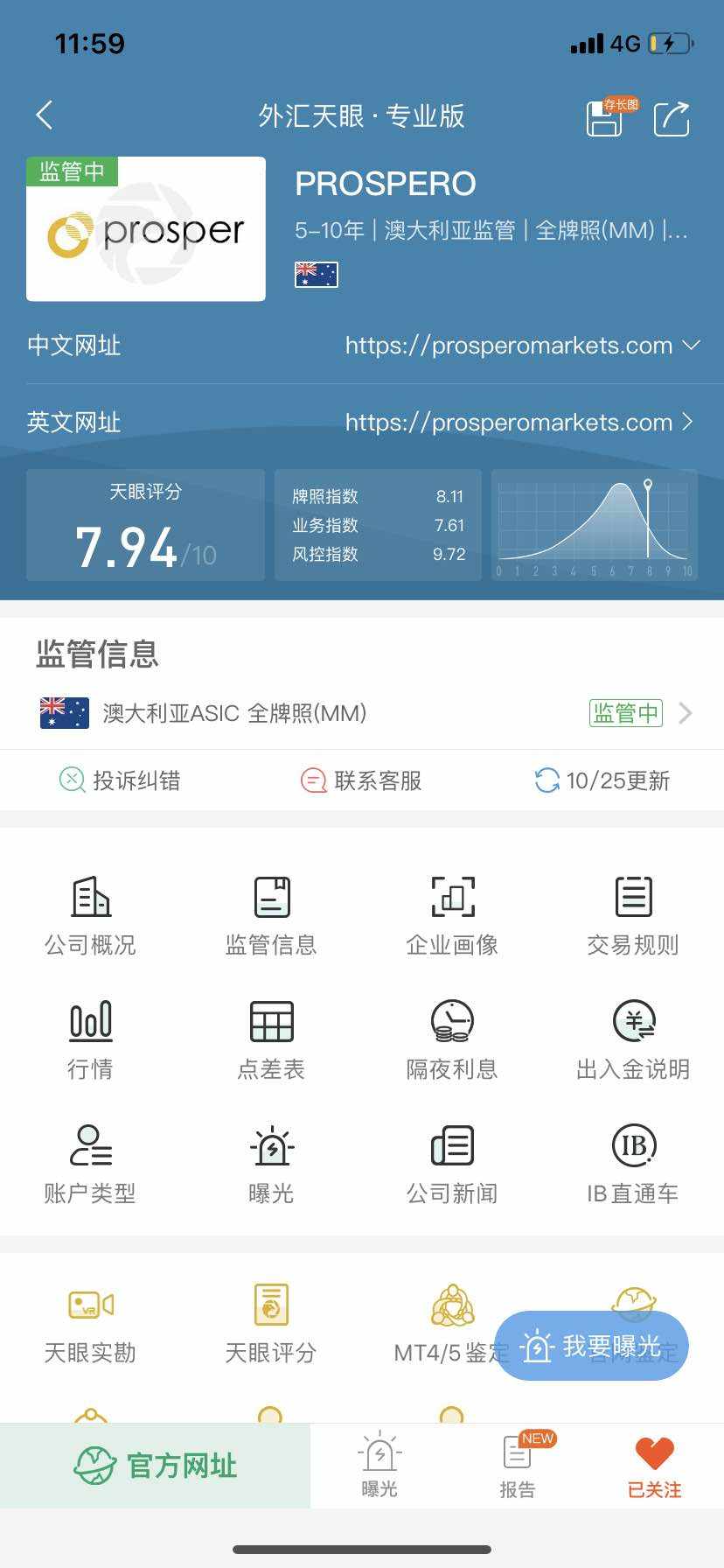Contact customer service via 联系客服

361,780
